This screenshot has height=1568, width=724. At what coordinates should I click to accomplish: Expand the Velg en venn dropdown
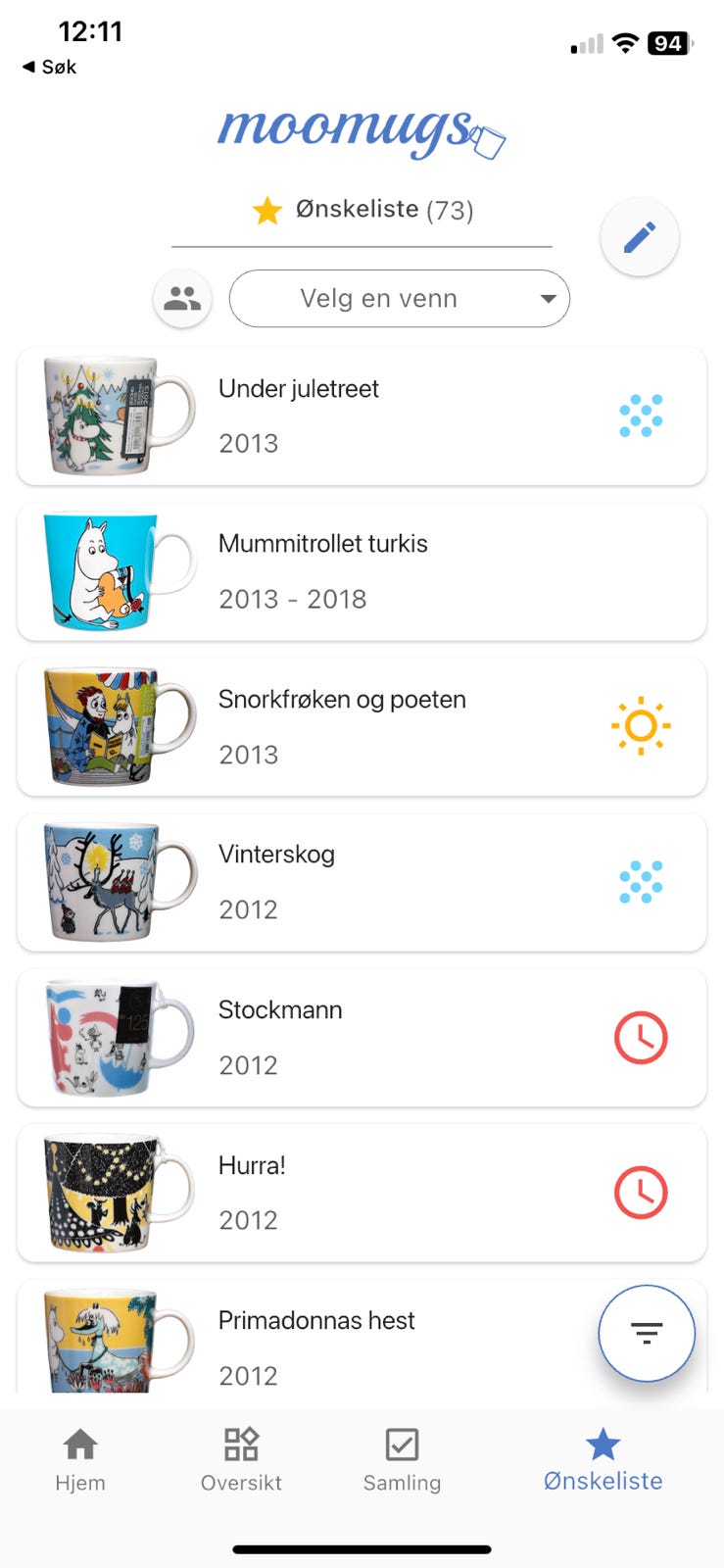[399, 298]
